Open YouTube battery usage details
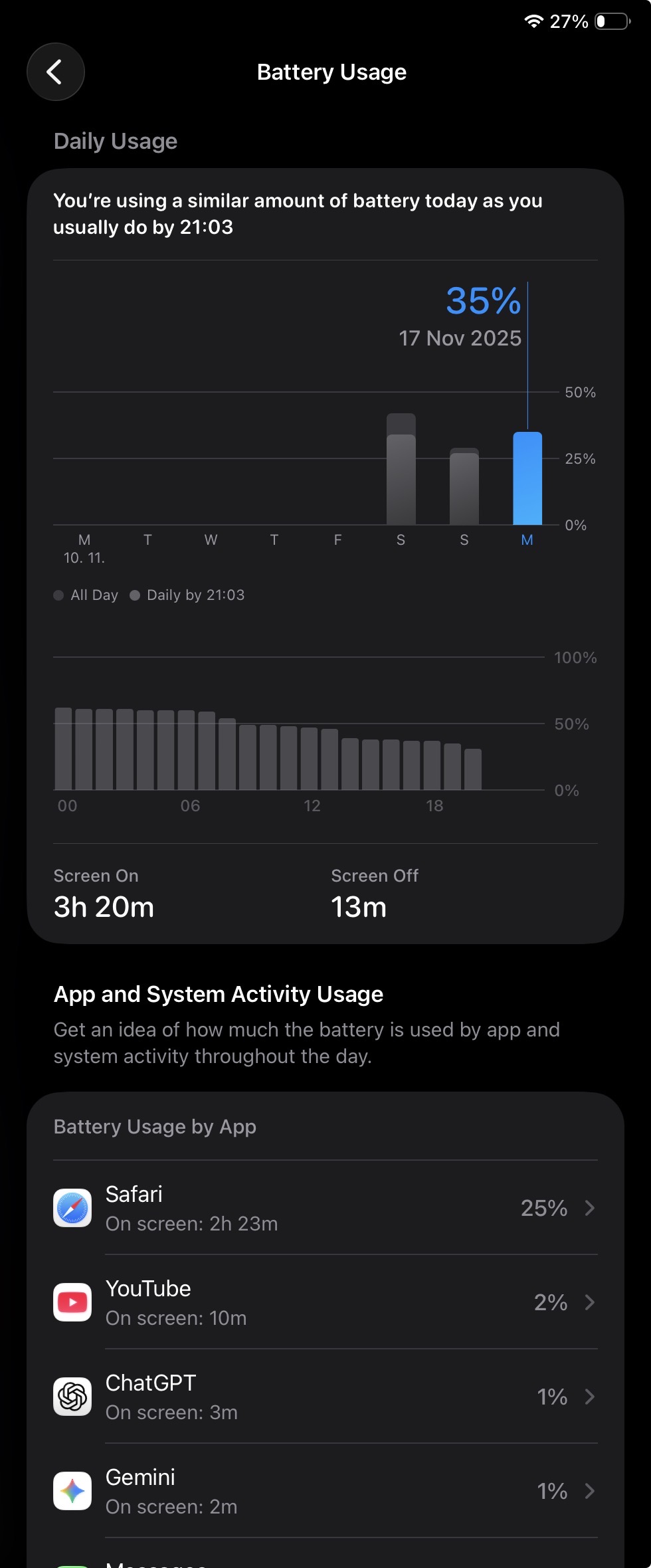This screenshot has height=1568, width=651. coord(325,1302)
